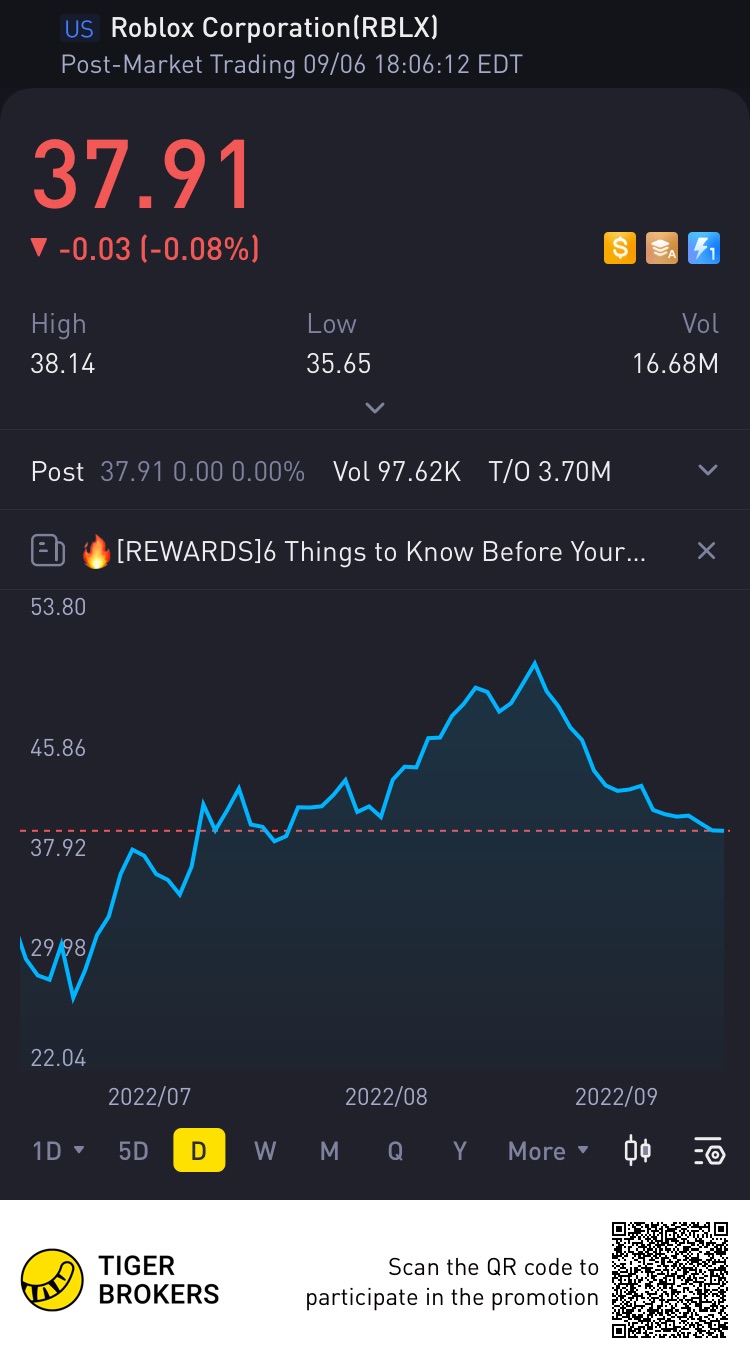Image resolution: width=750 pixels, height=1360 pixels.
Task: Open the REWARDS 6 Things to Know article
Action: (x=380, y=551)
